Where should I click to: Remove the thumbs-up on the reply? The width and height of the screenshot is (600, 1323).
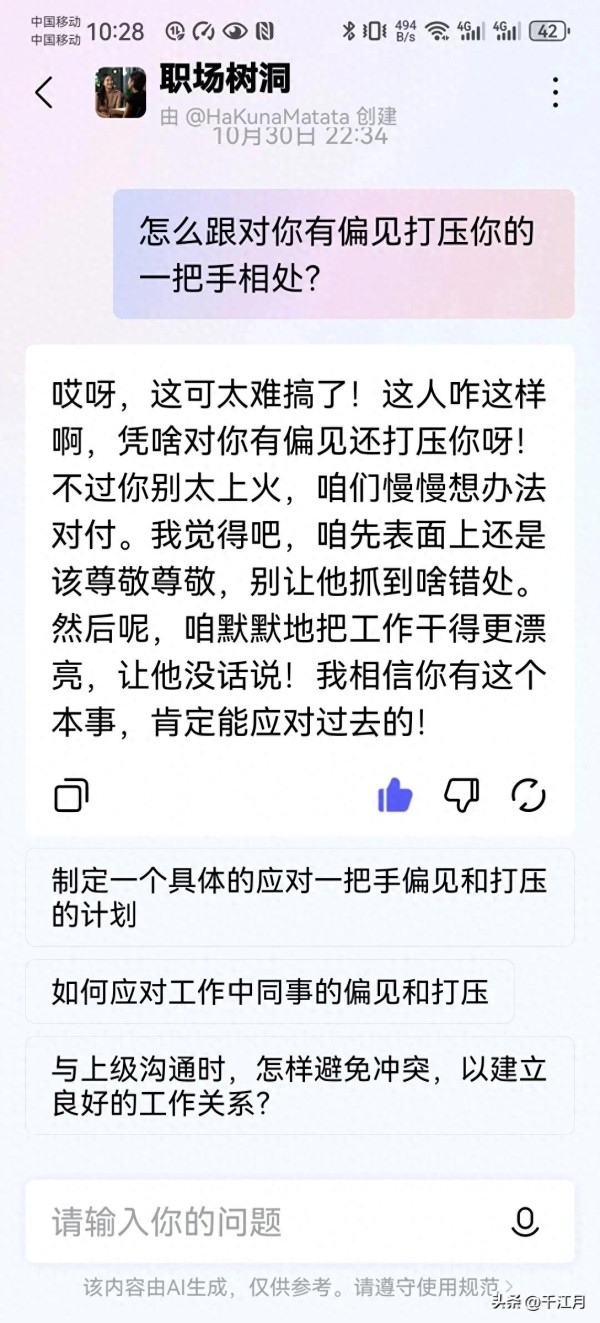click(x=395, y=796)
